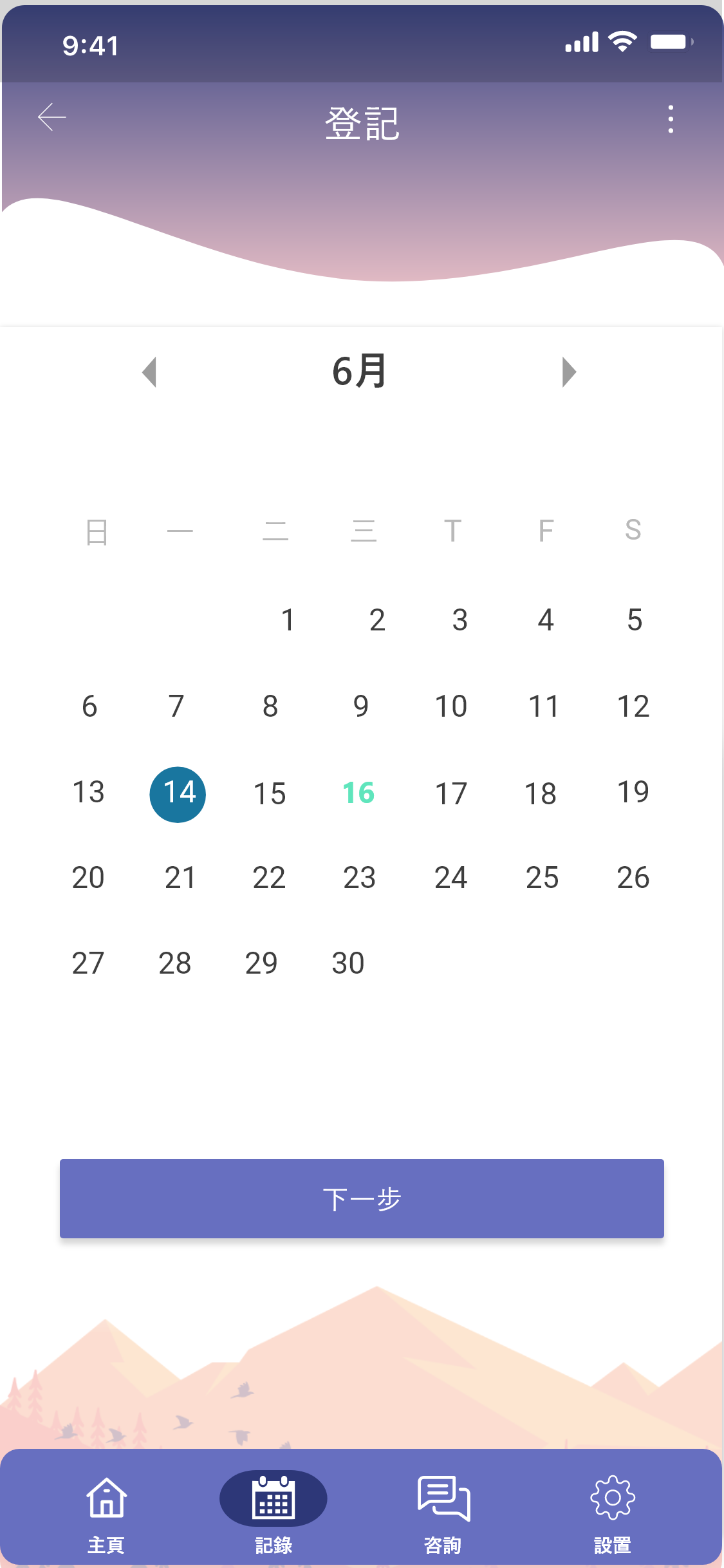Select the highlighted date 14

[178, 794]
